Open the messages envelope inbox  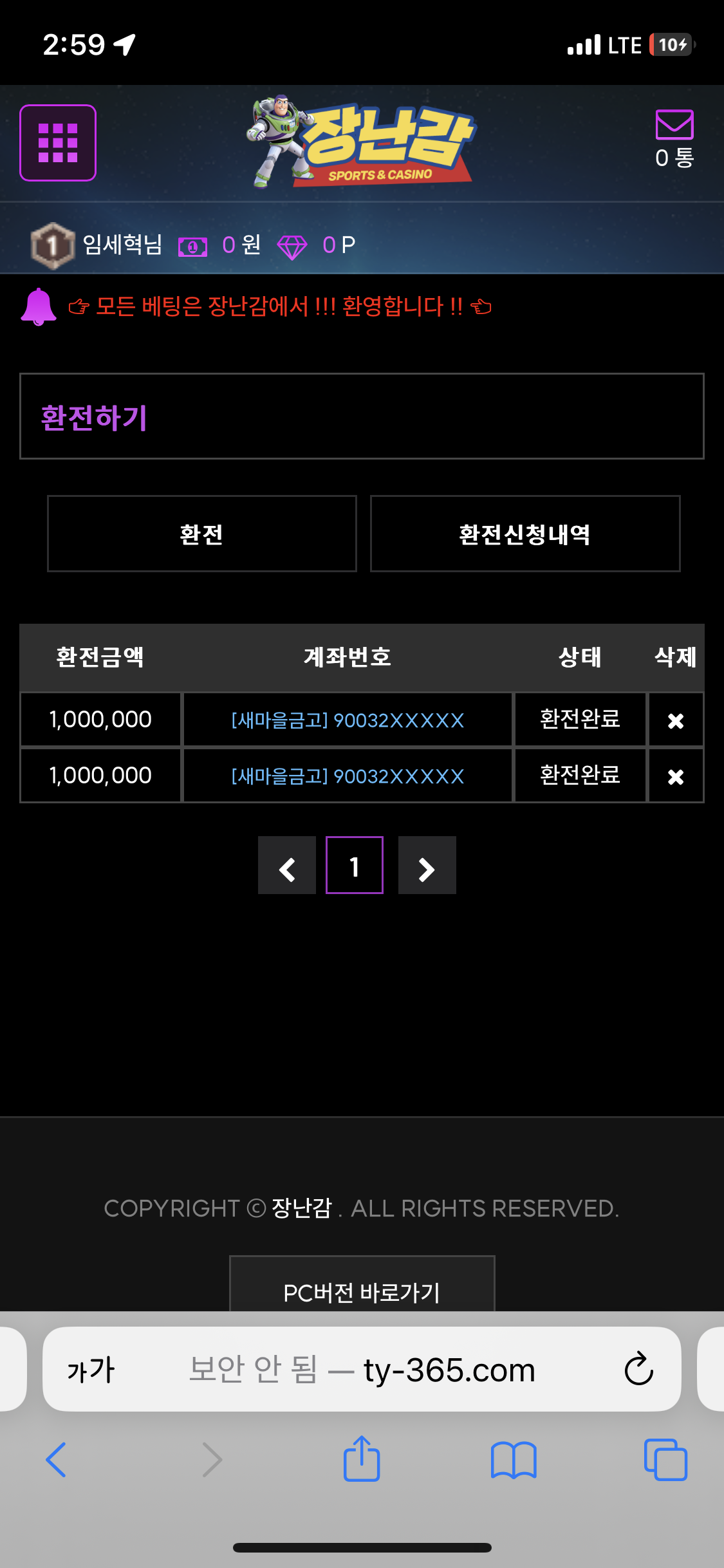tap(674, 126)
